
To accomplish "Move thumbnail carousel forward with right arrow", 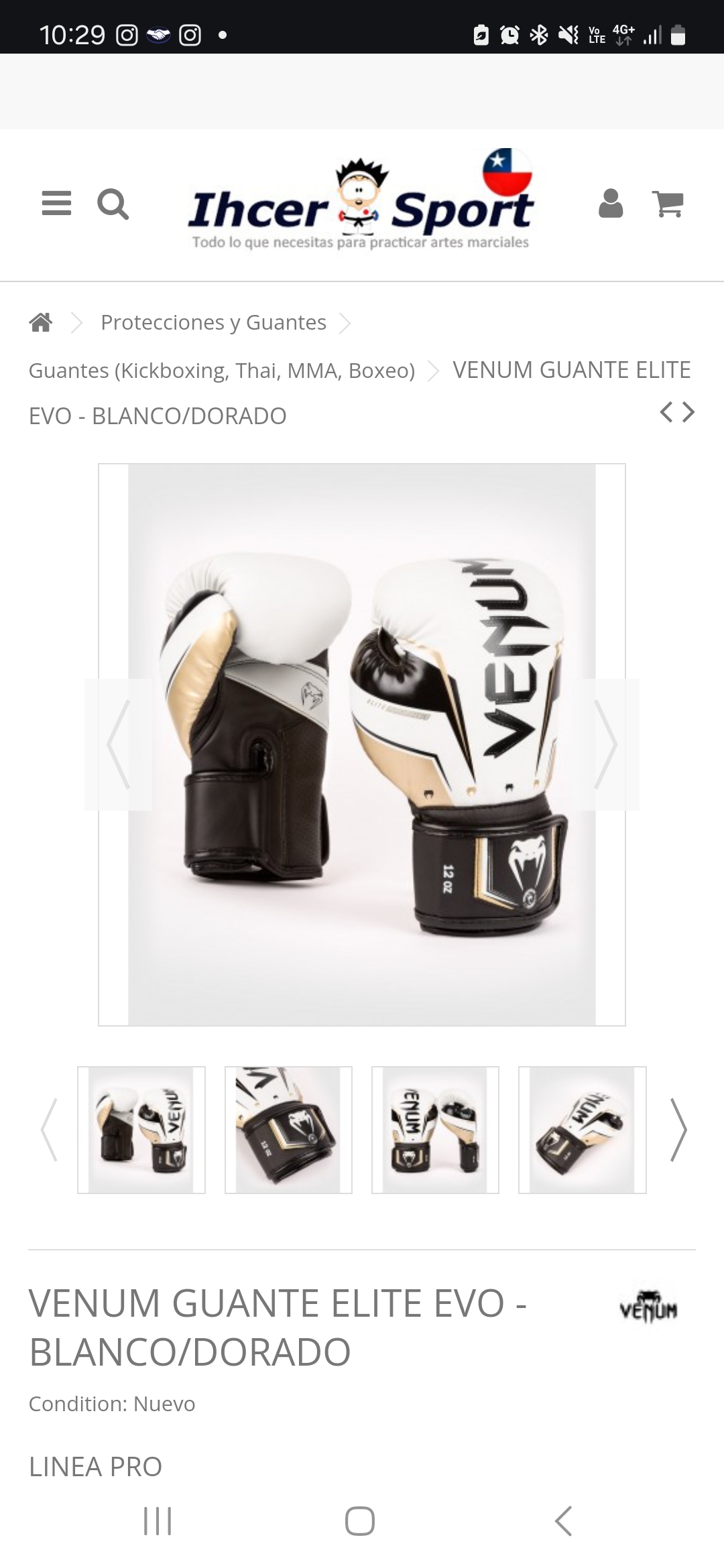I will 678,1130.
